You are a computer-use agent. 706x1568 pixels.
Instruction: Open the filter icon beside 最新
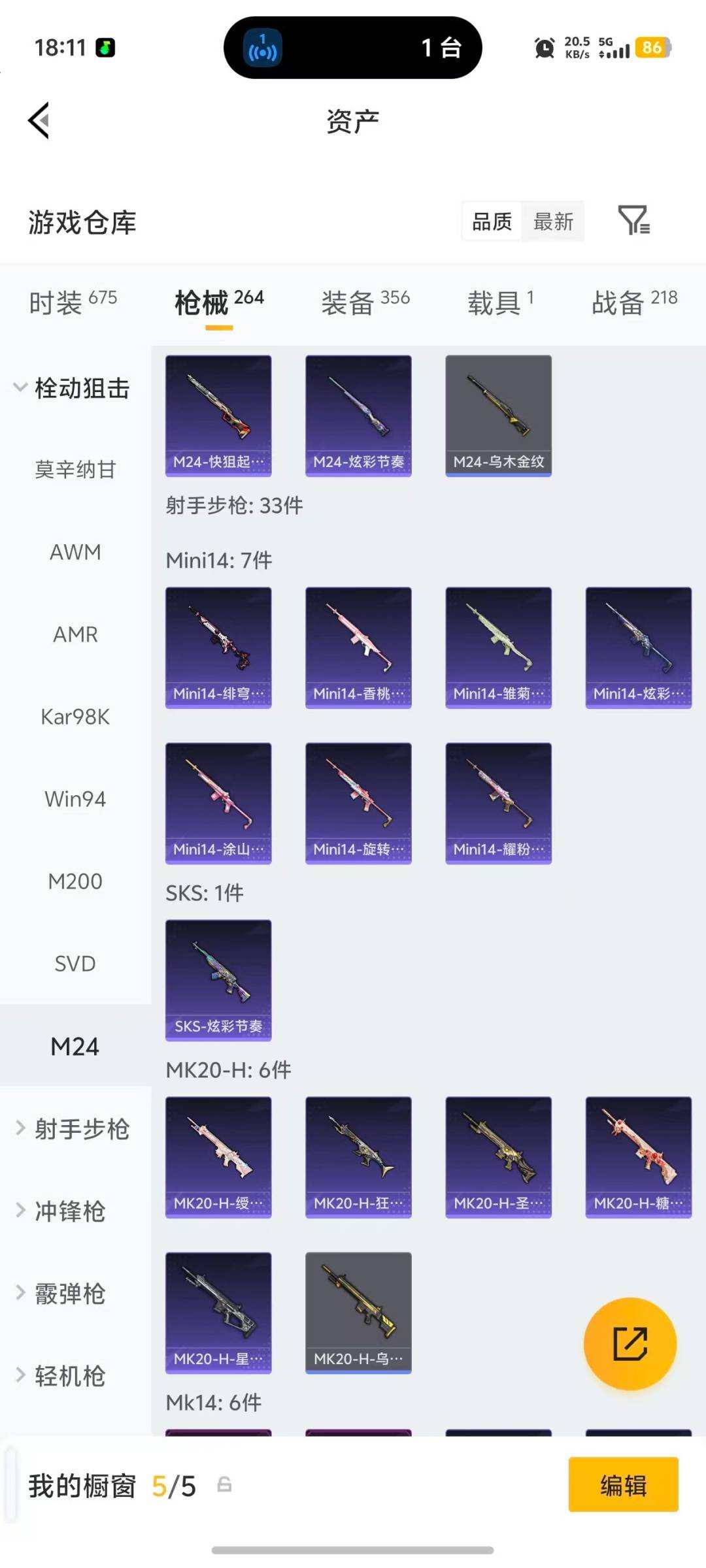point(633,220)
